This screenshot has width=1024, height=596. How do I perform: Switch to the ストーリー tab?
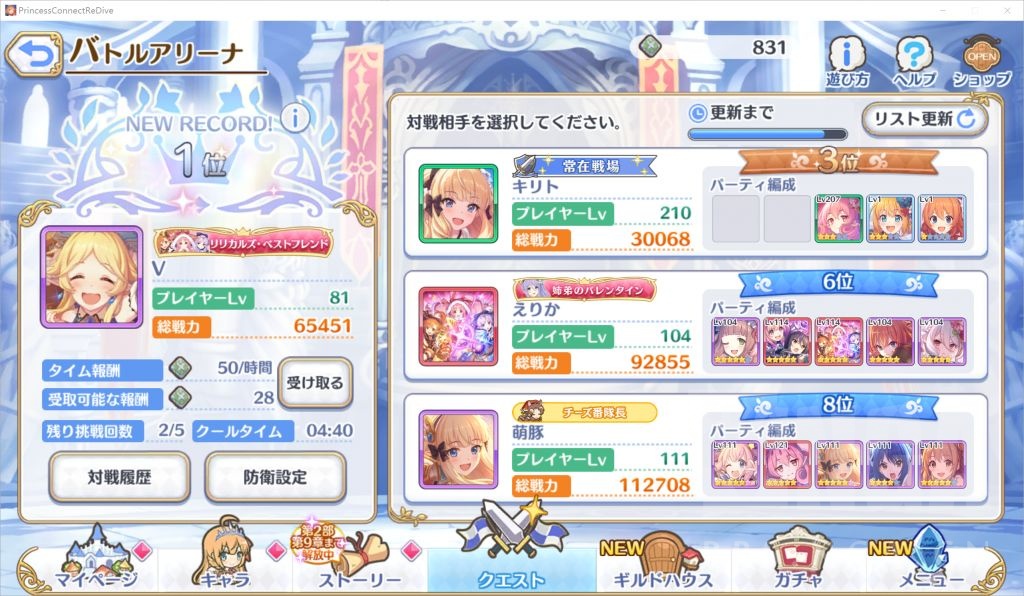[x=359, y=561]
